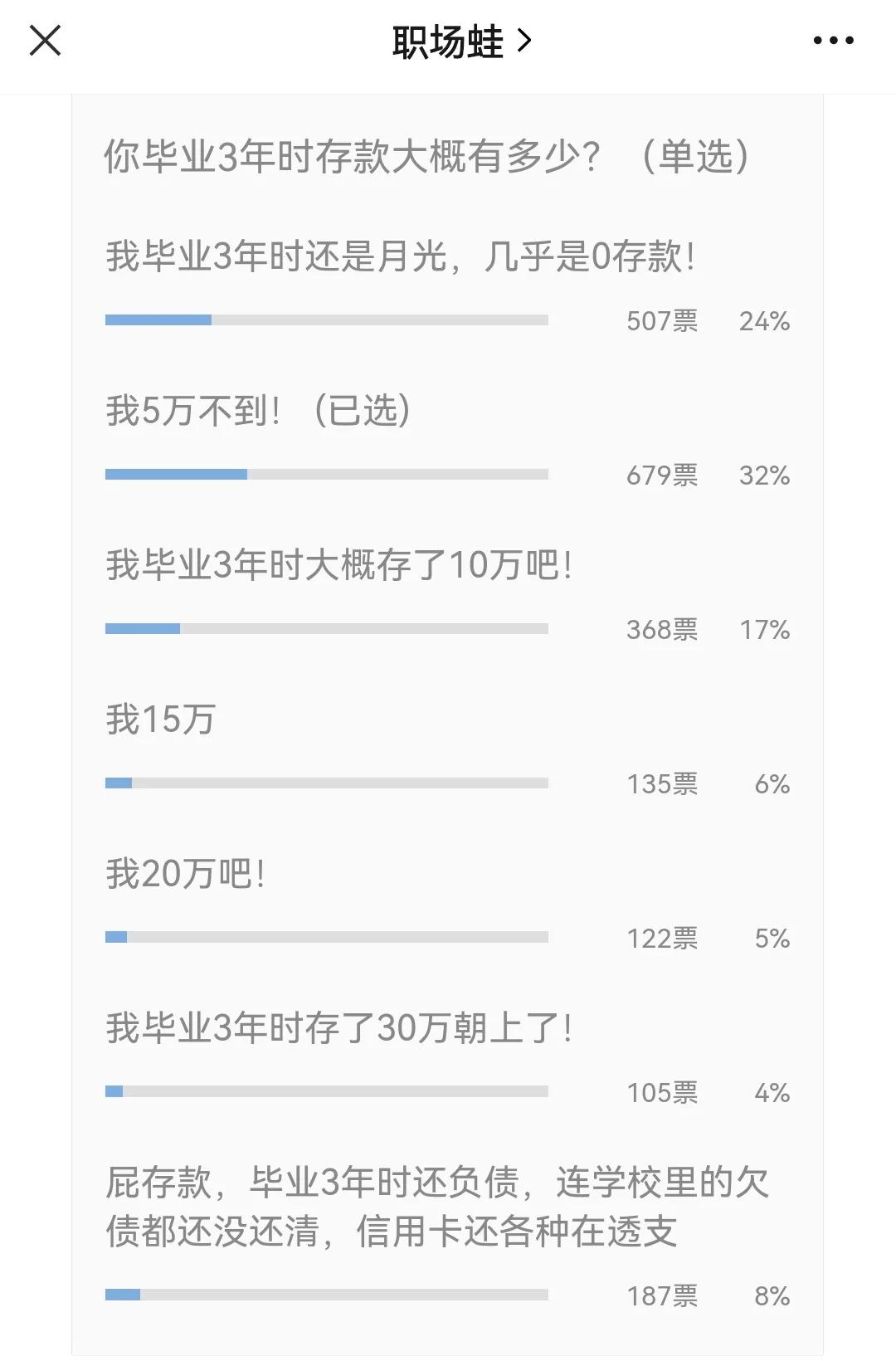This screenshot has height=1361, width=896.
Task: Click the progress bar for 679票 option
Action: click(328, 475)
